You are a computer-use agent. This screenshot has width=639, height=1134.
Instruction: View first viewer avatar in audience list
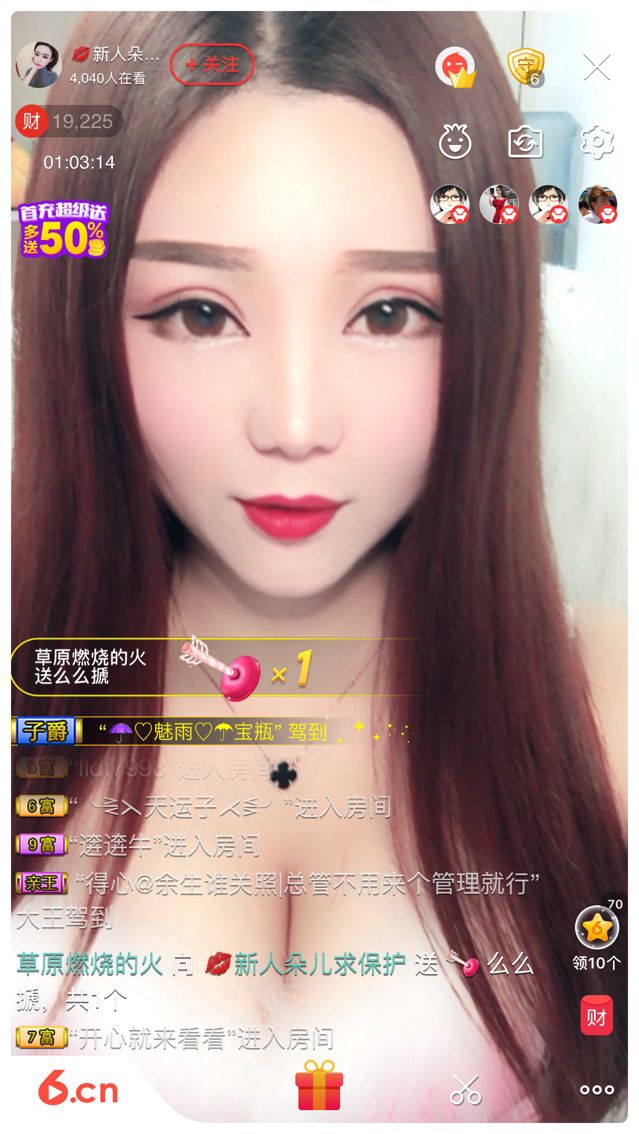pyautogui.click(x=449, y=204)
